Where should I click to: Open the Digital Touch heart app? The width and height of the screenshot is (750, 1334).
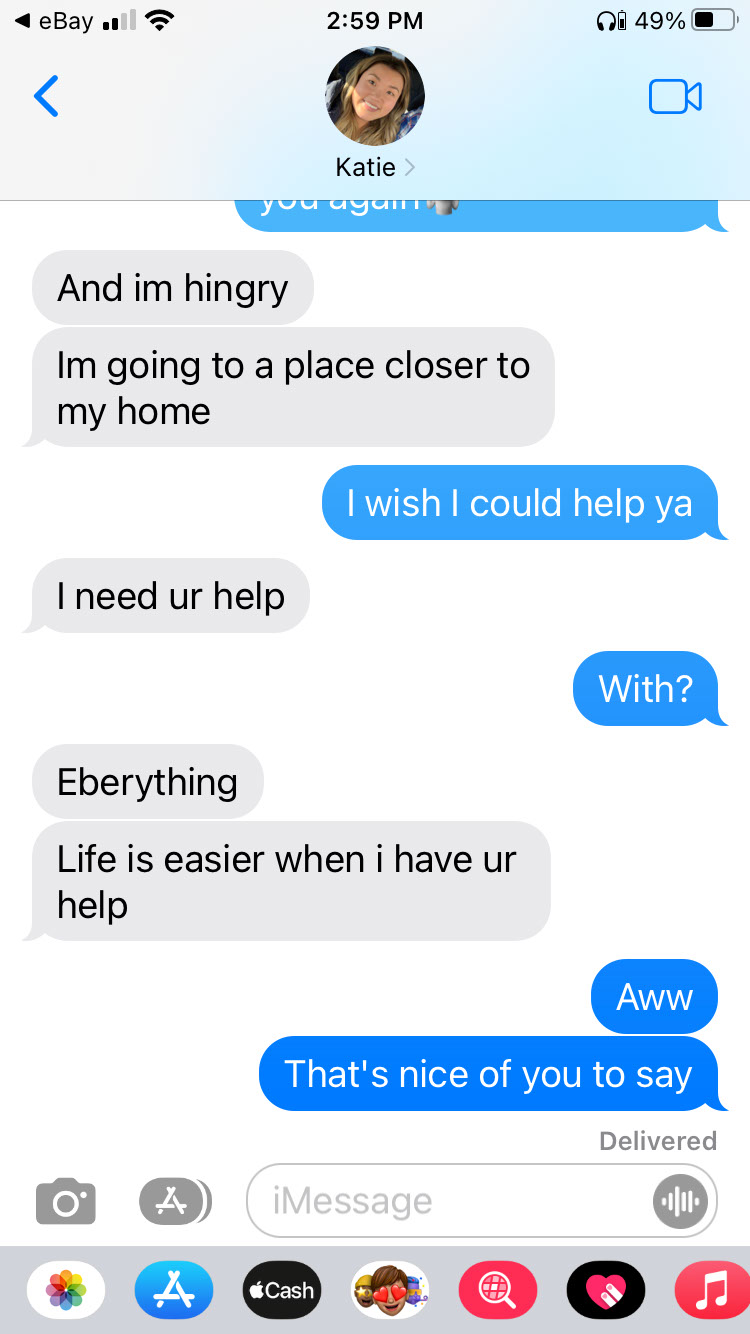click(605, 1290)
